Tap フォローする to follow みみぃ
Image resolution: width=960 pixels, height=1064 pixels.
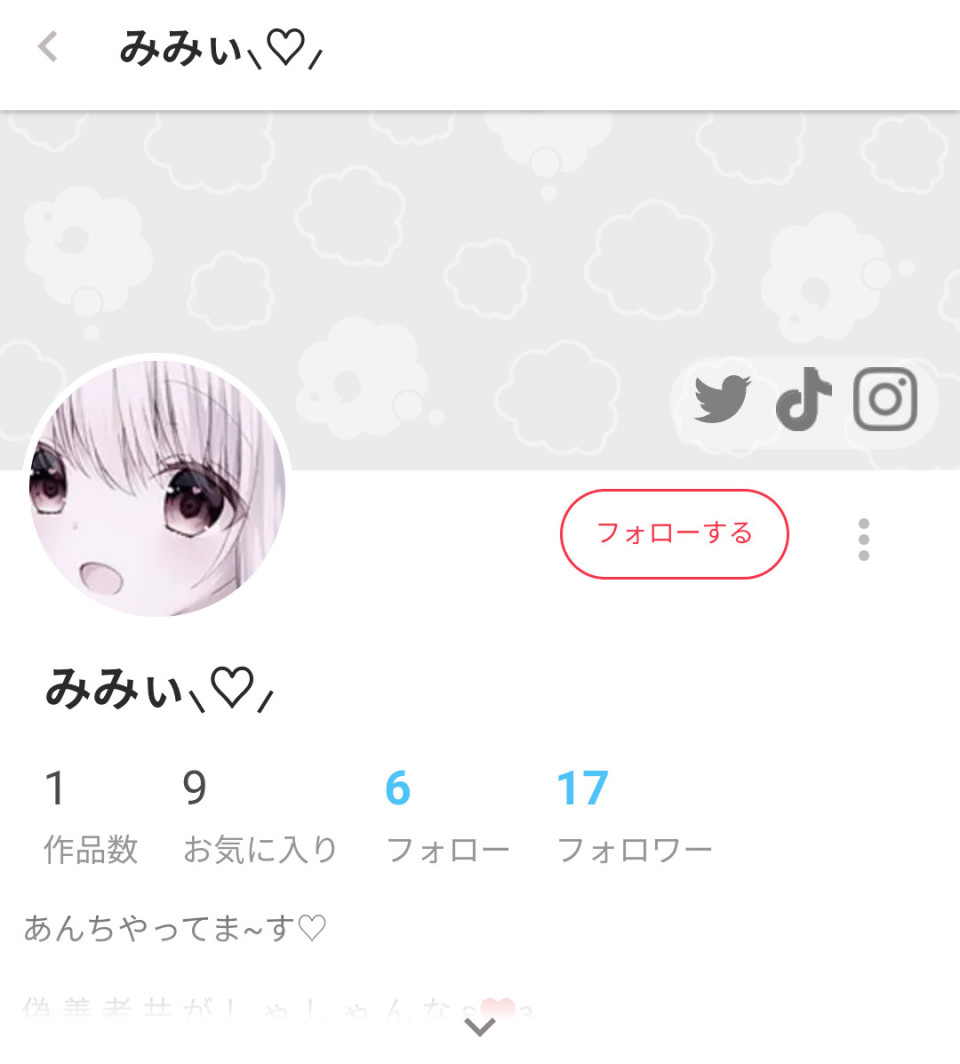coord(674,533)
